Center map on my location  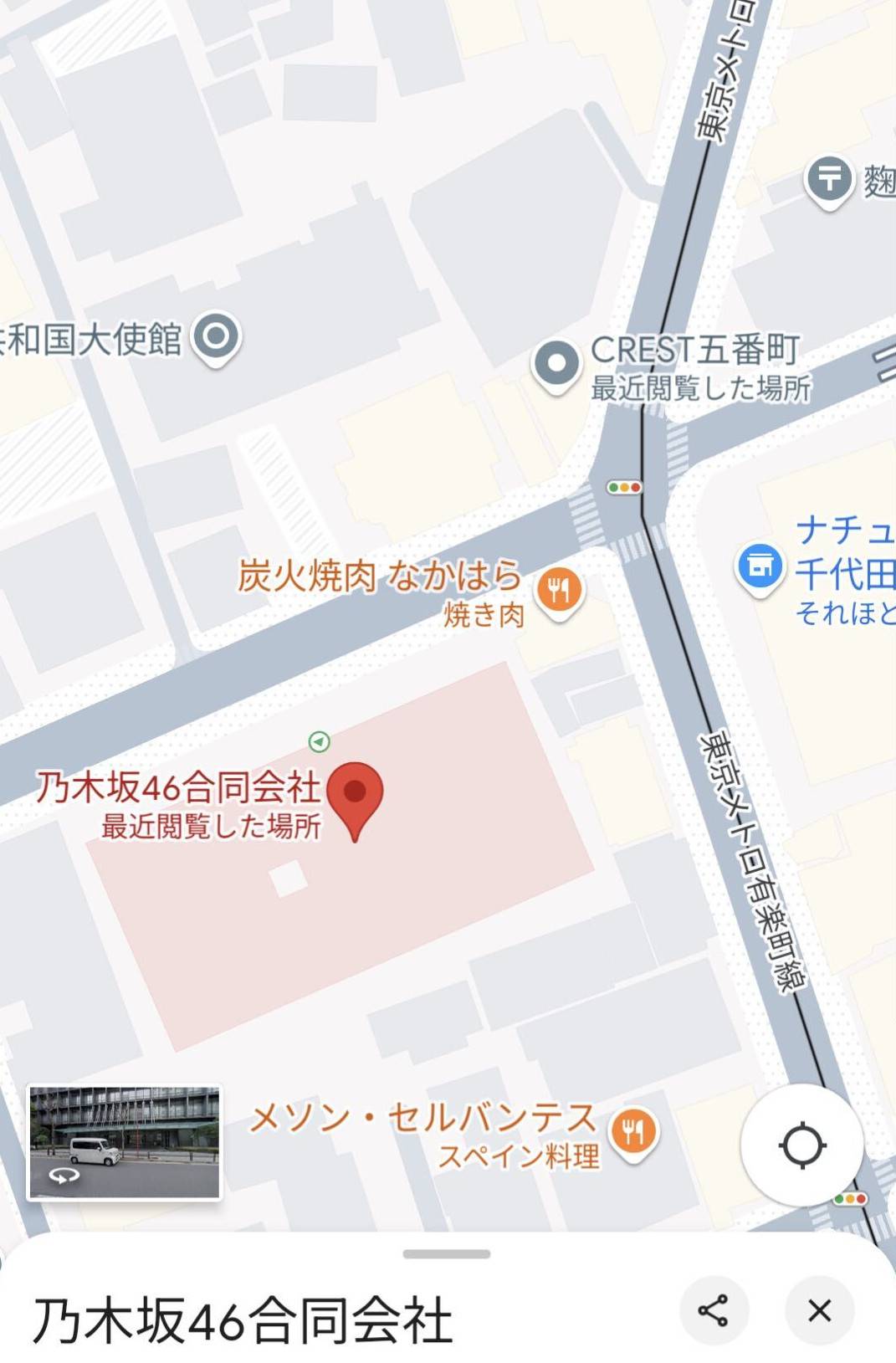(x=801, y=1145)
